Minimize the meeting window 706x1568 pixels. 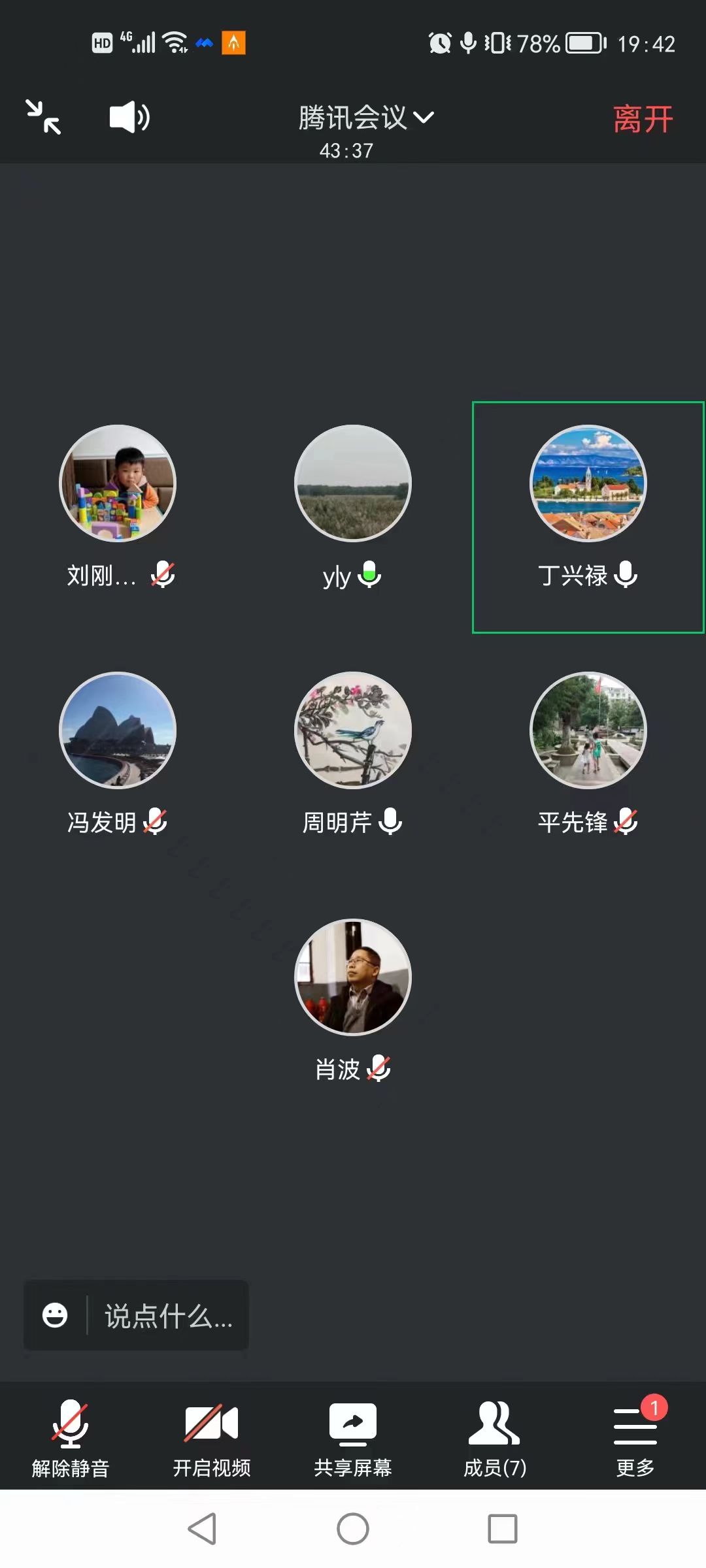(43, 117)
